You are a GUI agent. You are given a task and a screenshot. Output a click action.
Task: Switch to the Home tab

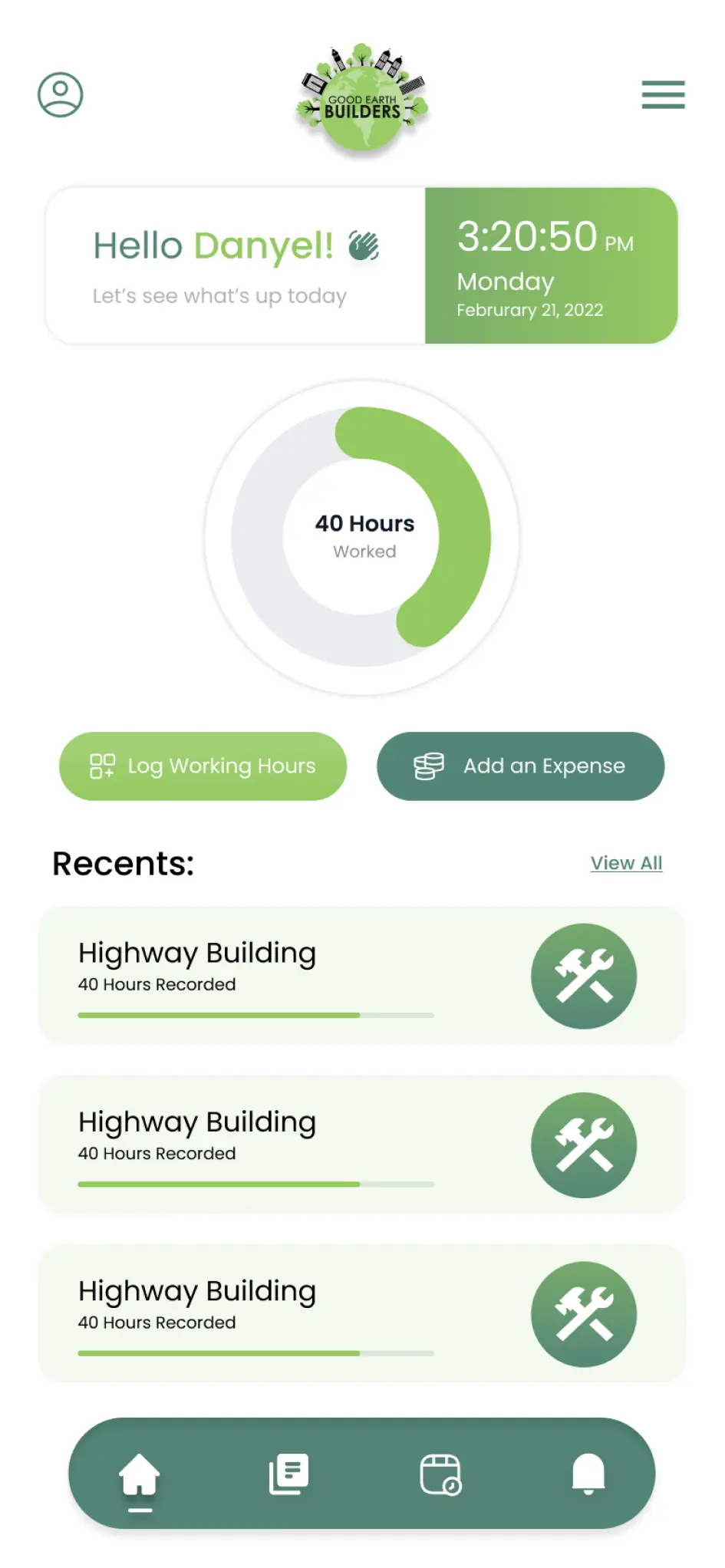(x=140, y=1475)
